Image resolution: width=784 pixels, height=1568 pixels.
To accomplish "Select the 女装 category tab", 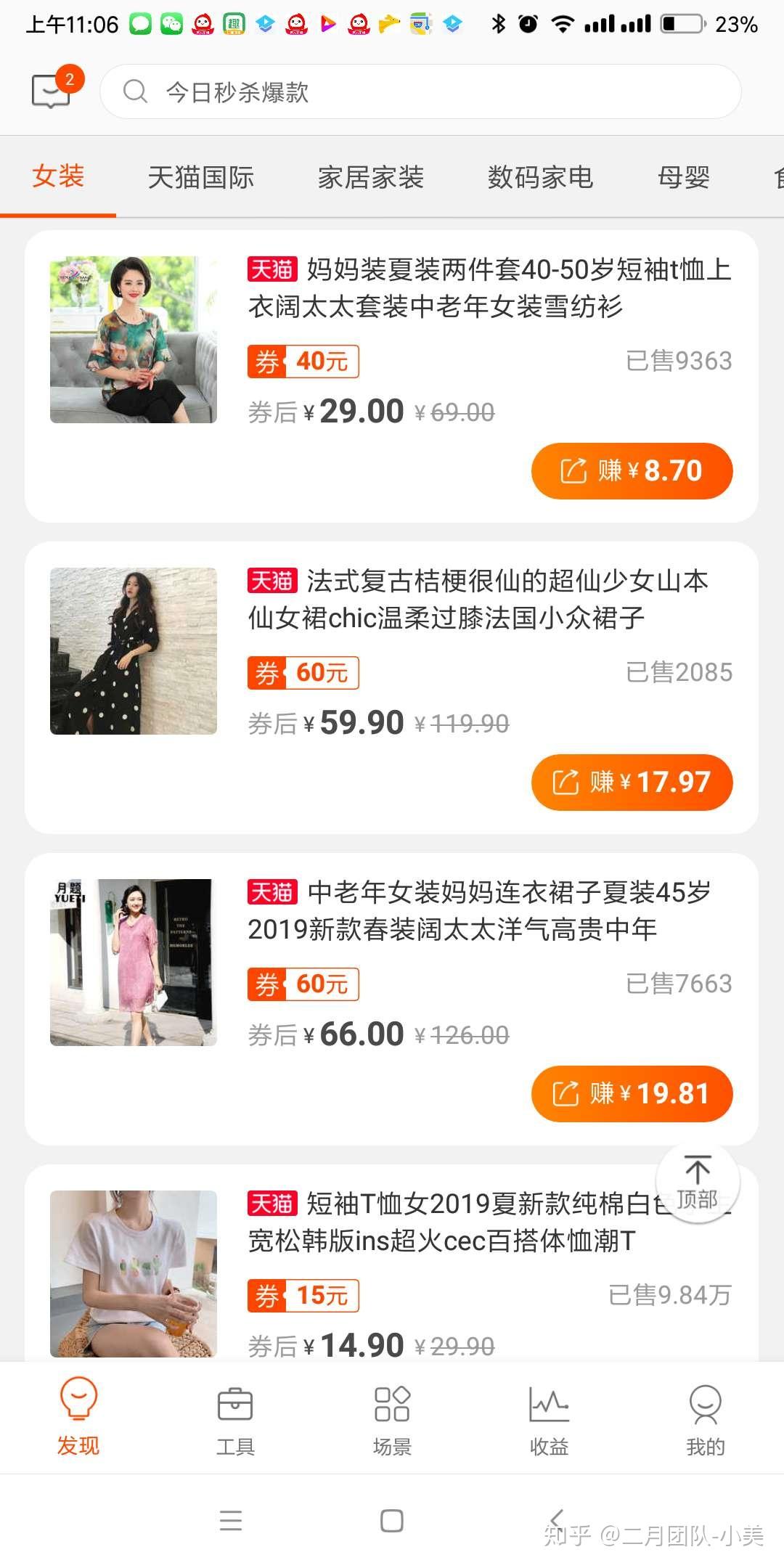I will [x=58, y=177].
